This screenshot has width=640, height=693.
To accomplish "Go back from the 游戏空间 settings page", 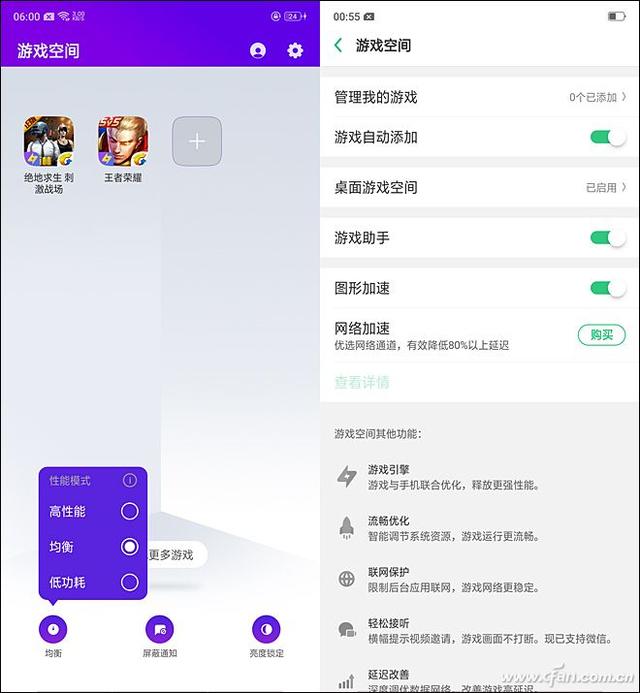I will (339, 45).
